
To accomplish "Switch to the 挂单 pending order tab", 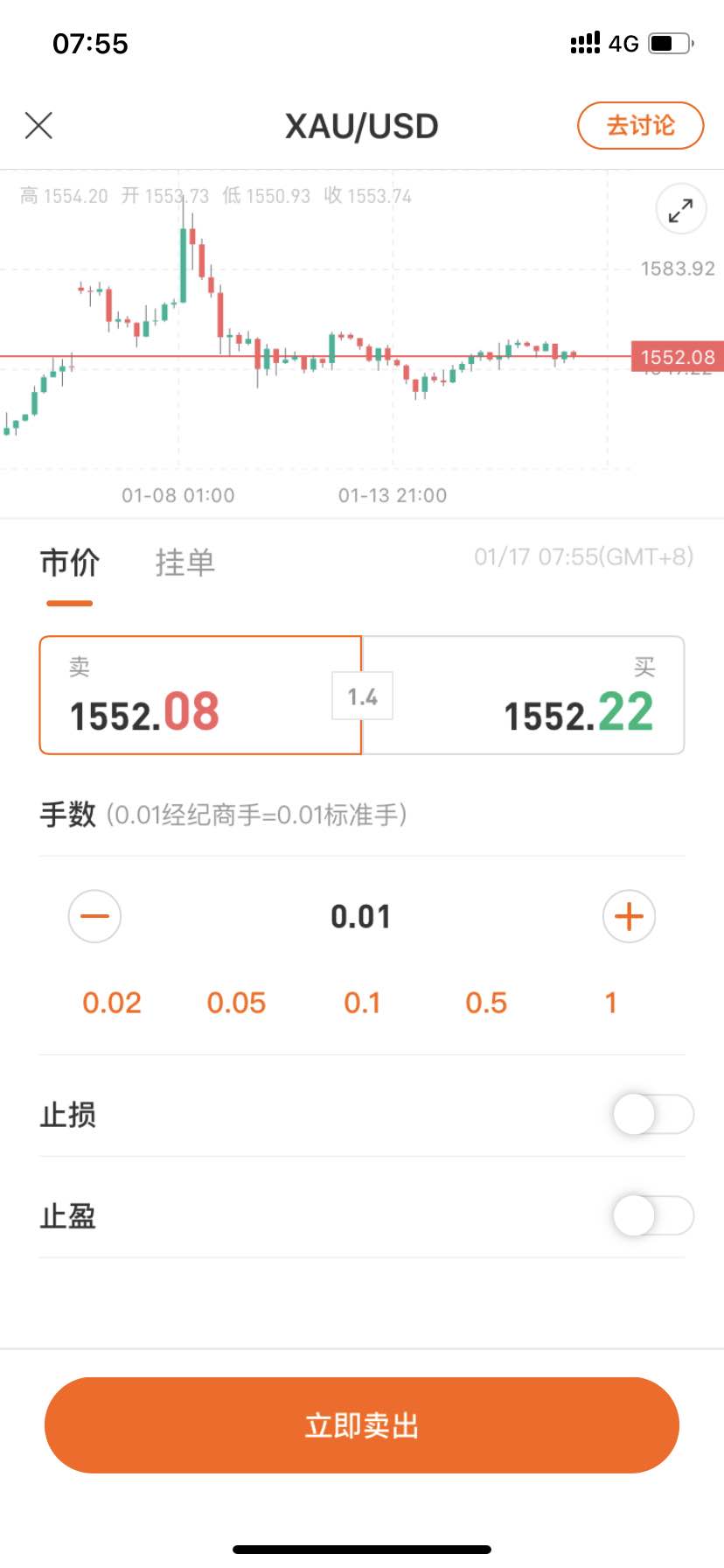I will click(185, 562).
